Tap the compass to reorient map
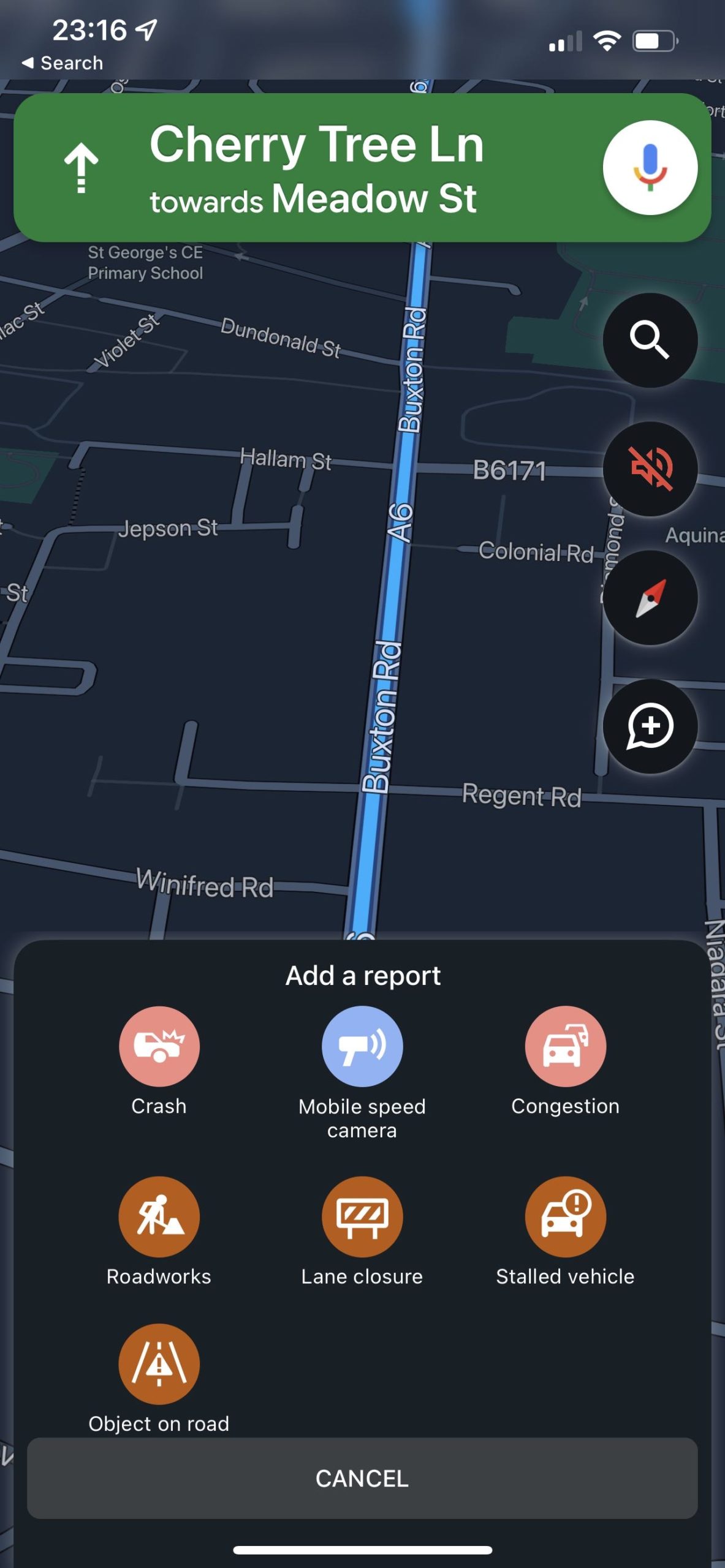This screenshot has height=1568, width=725. [x=650, y=597]
